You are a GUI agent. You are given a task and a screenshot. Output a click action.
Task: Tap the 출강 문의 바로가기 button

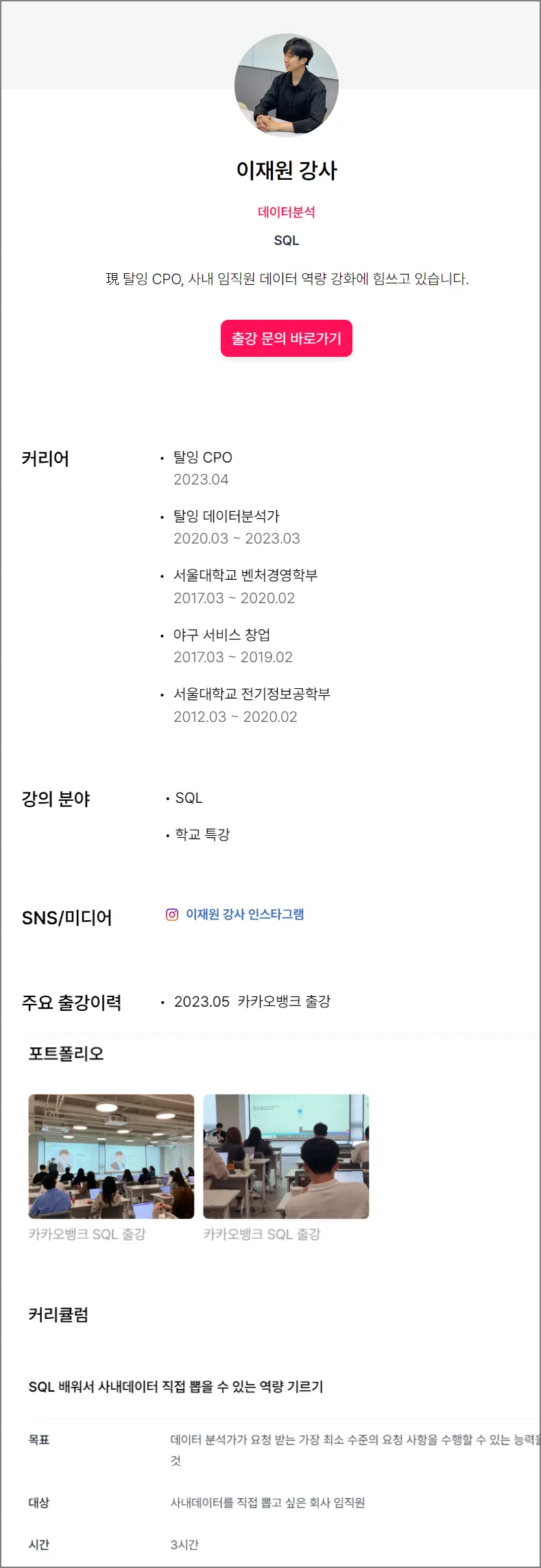[286, 338]
